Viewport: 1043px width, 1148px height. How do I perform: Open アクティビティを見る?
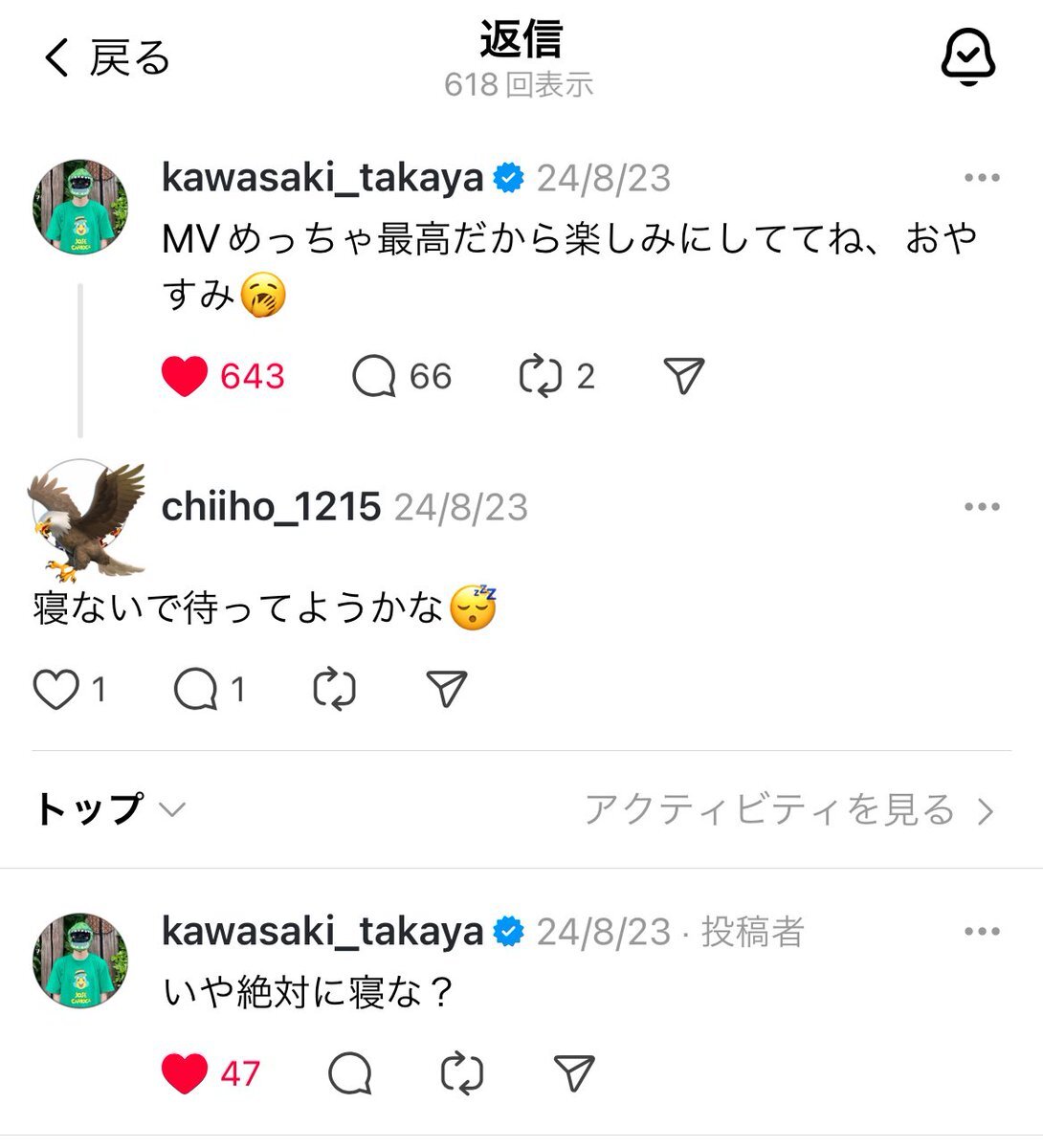tap(790, 810)
